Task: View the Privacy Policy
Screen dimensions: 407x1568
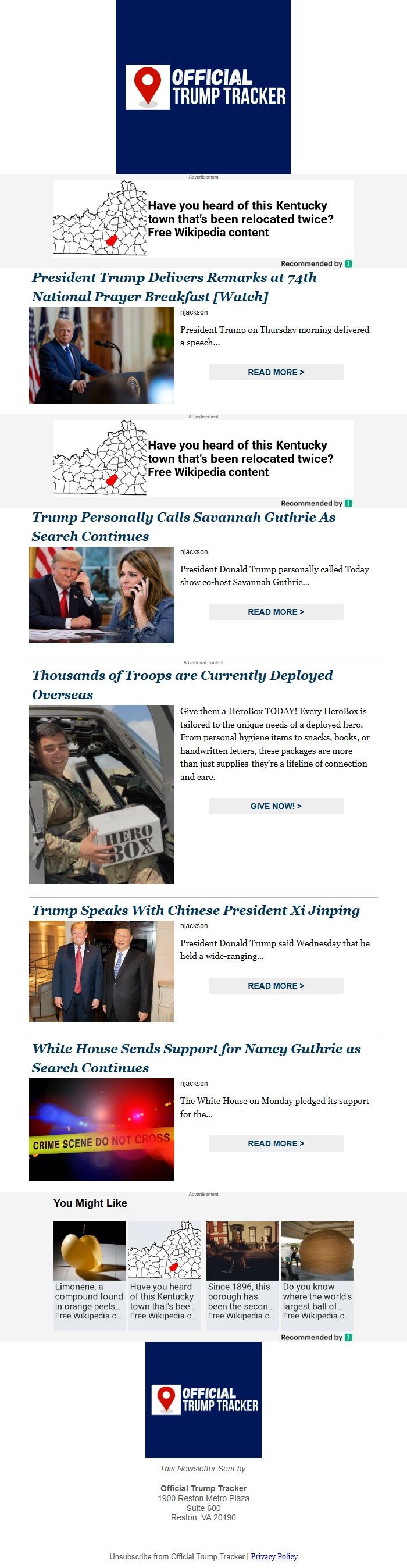Action: (274, 1556)
